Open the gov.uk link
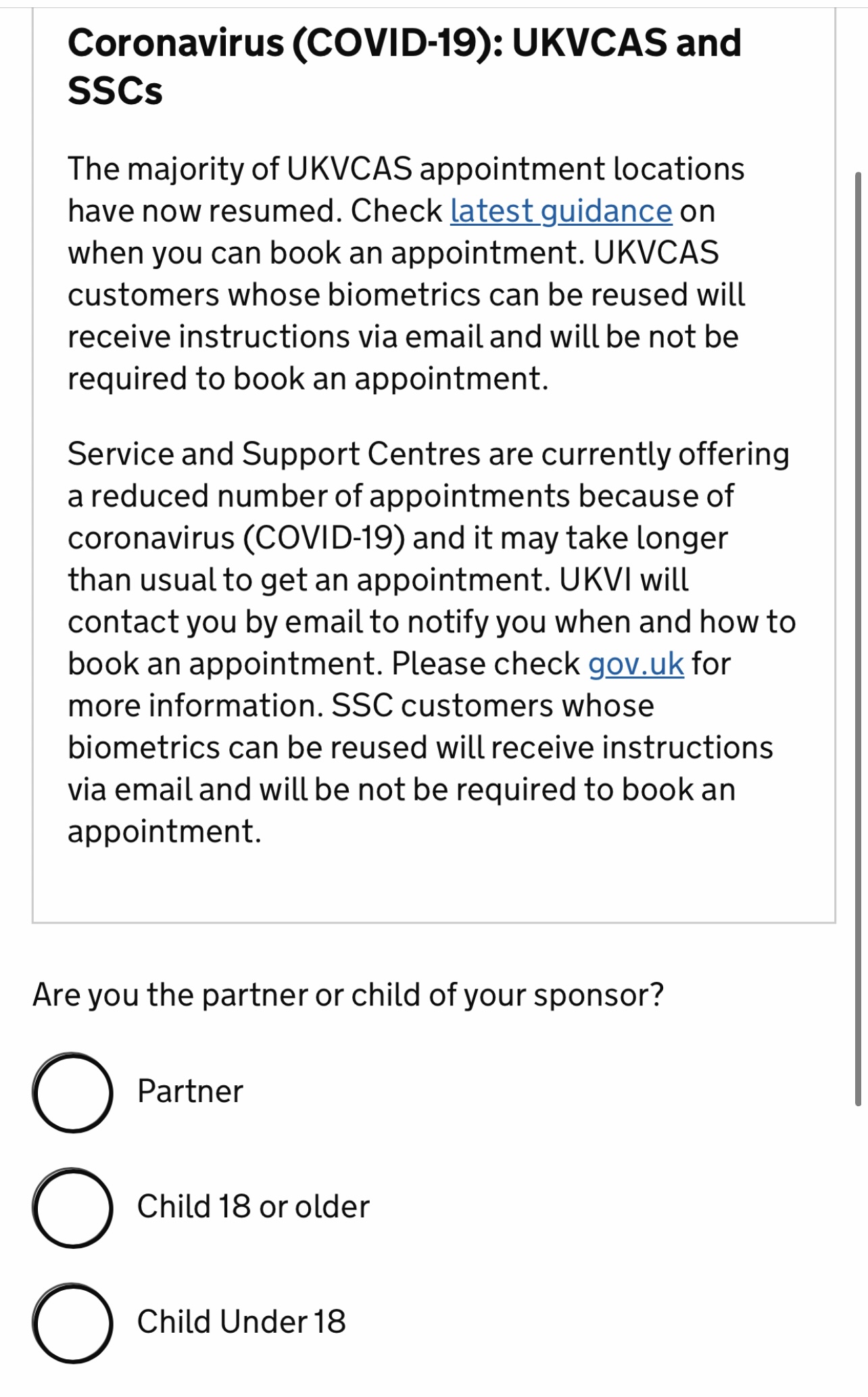 click(x=635, y=664)
